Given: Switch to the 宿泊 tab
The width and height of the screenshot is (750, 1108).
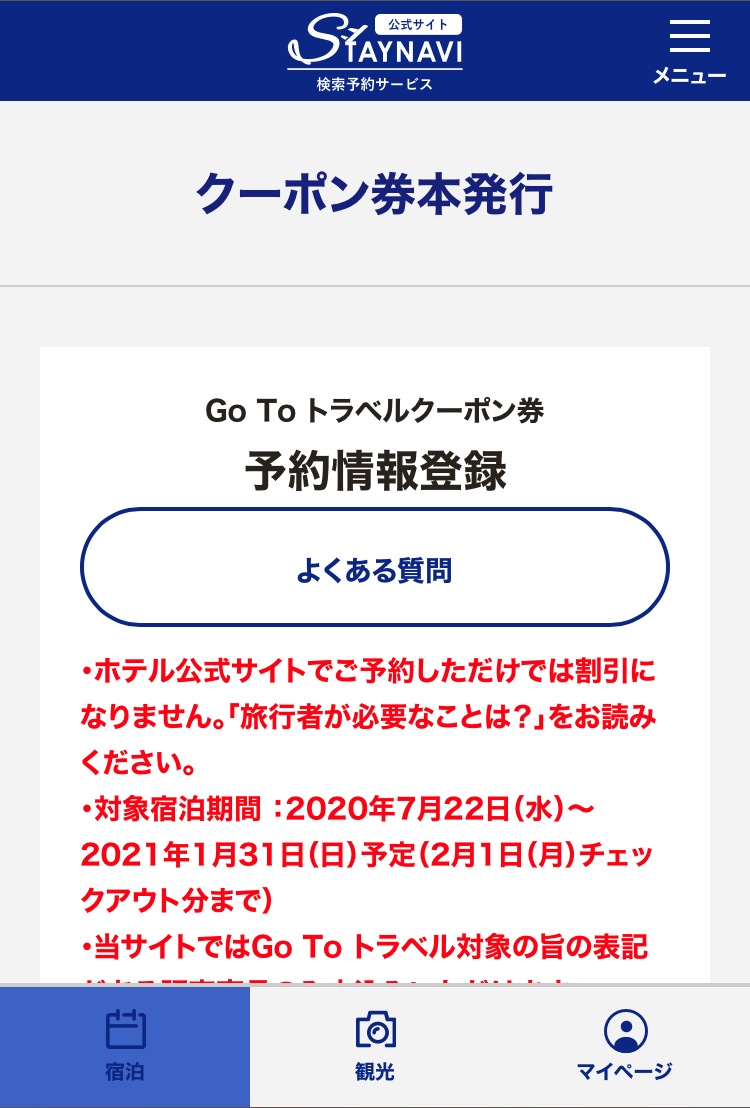Looking at the screenshot, I should tap(125, 1046).
